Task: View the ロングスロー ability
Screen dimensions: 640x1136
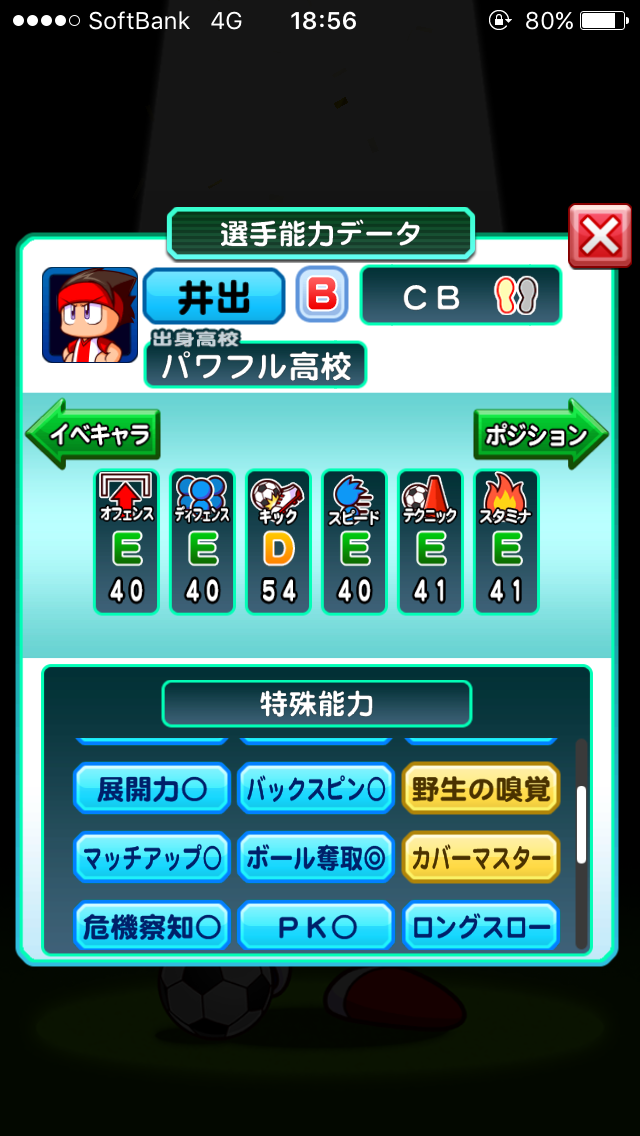Action: pyautogui.click(x=480, y=926)
